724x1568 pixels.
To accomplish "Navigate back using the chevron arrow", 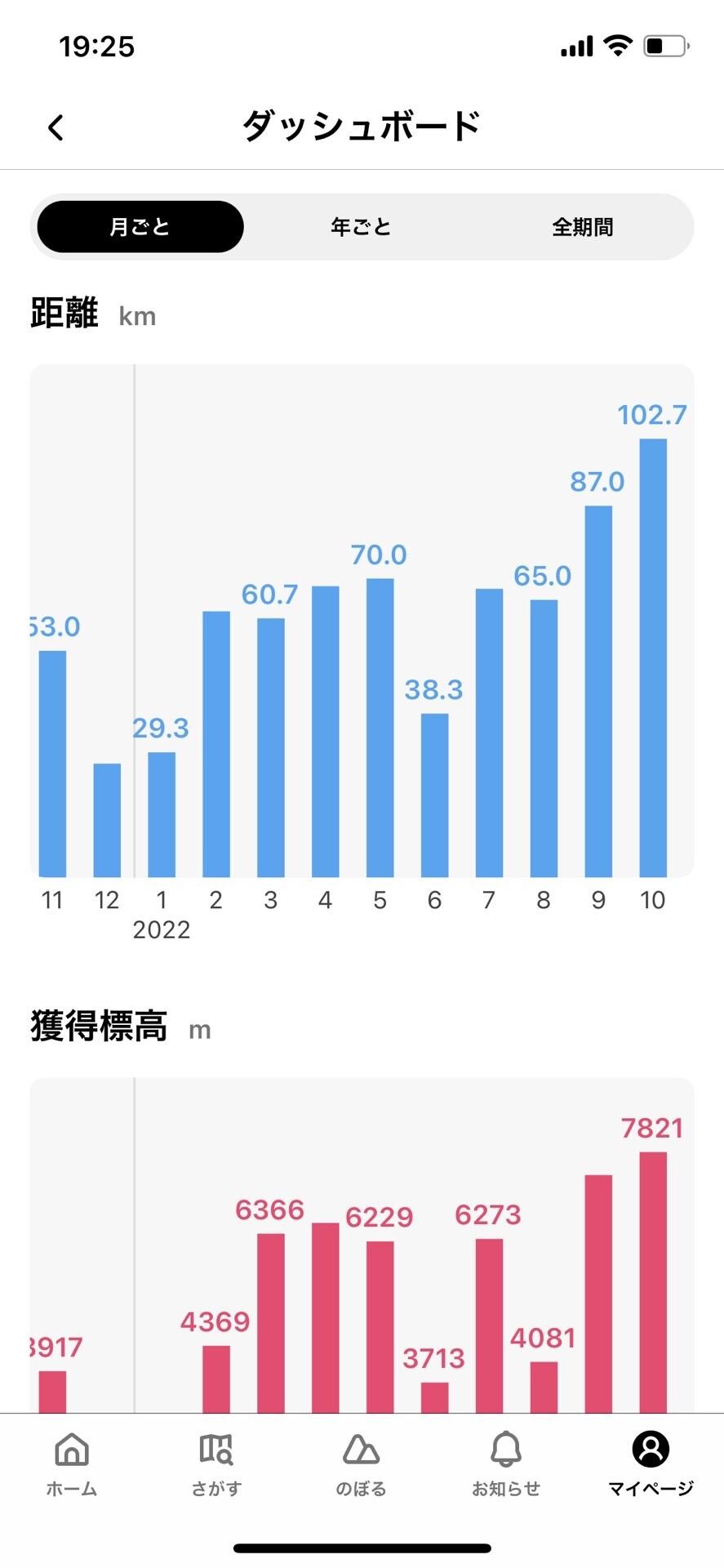I will 55,127.
